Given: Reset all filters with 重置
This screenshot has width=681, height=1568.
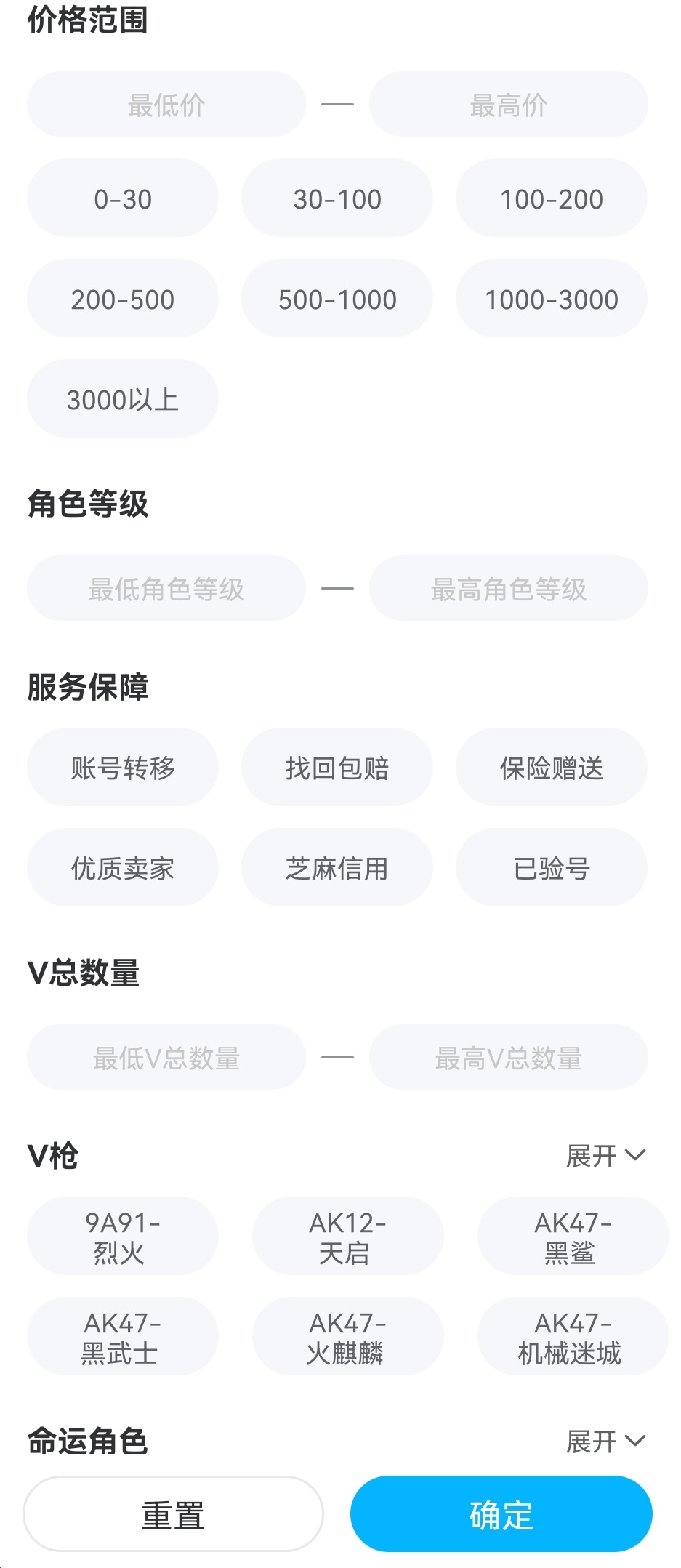Looking at the screenshot, I should [173, 1515].
